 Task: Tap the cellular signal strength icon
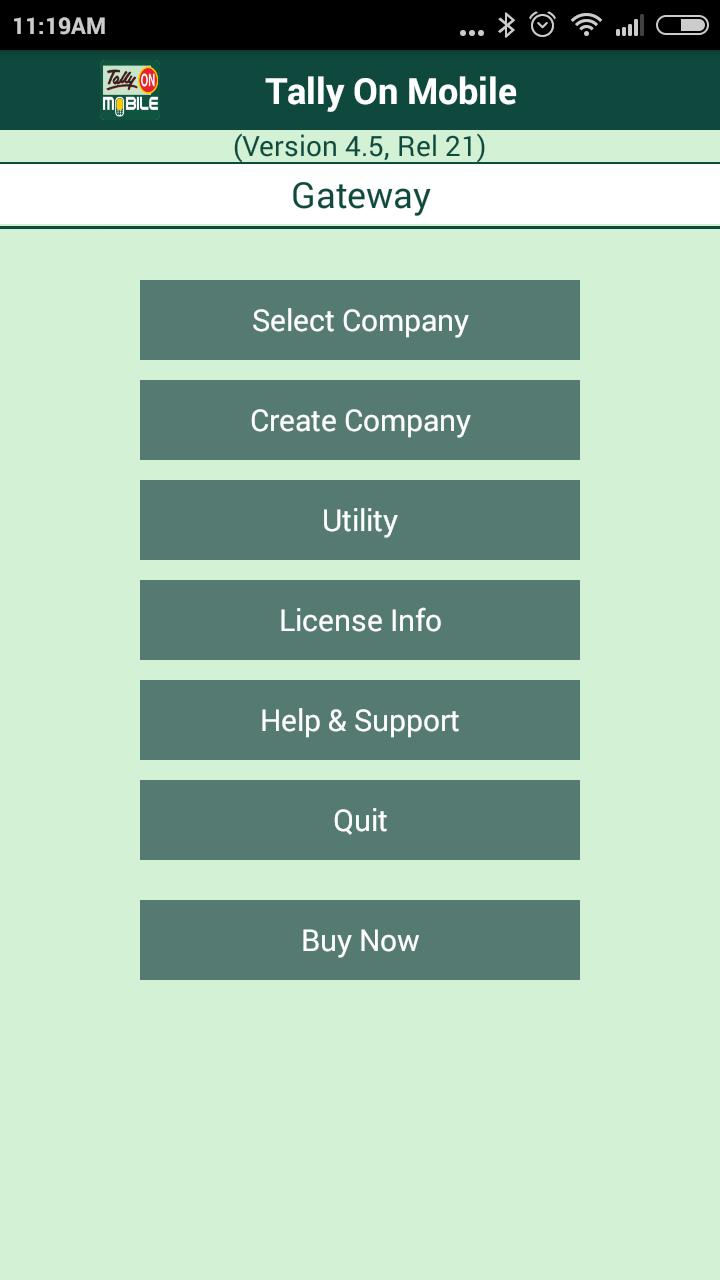pos(630,25)
